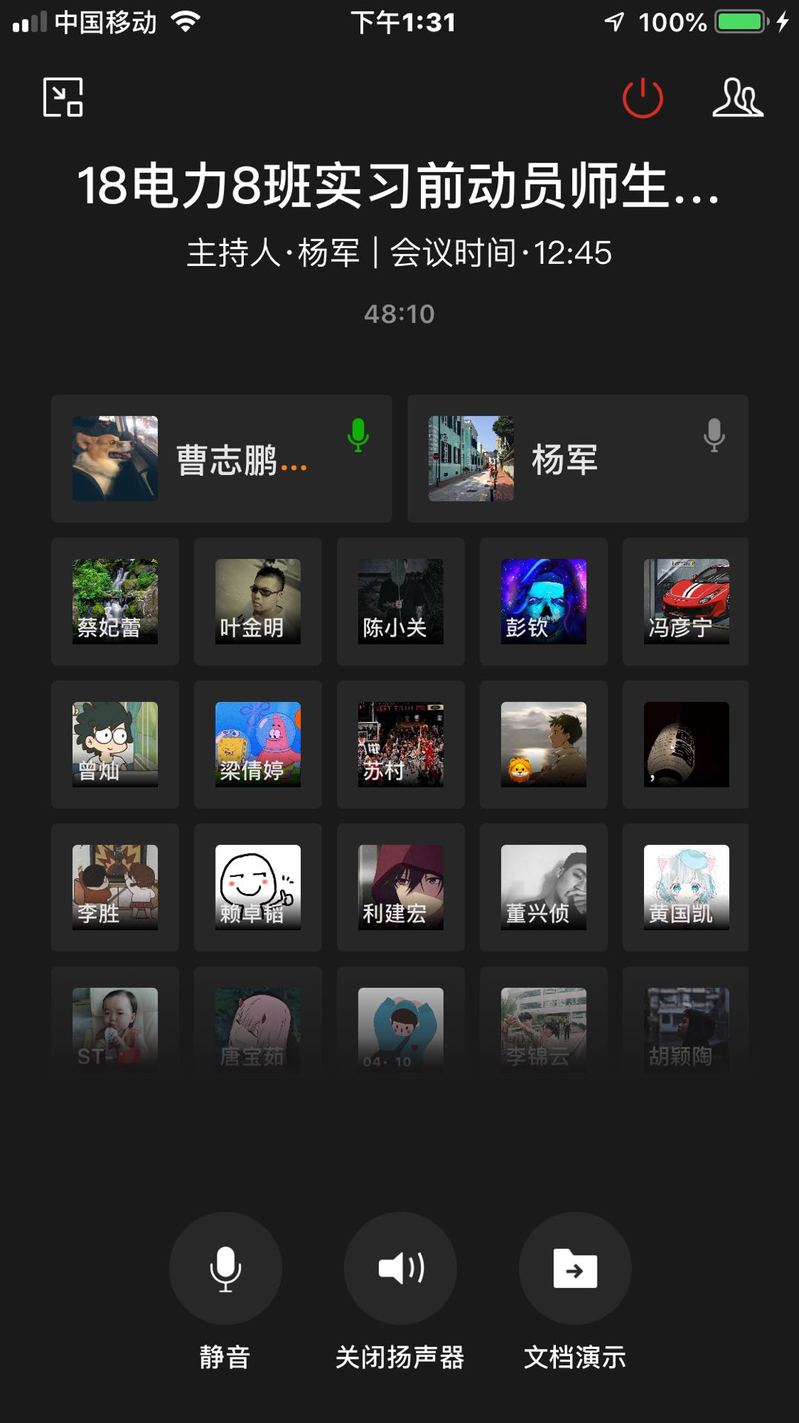Open participant 叶金明's tile
This screenshot has width=799, height=1423.
click(258, 601)
